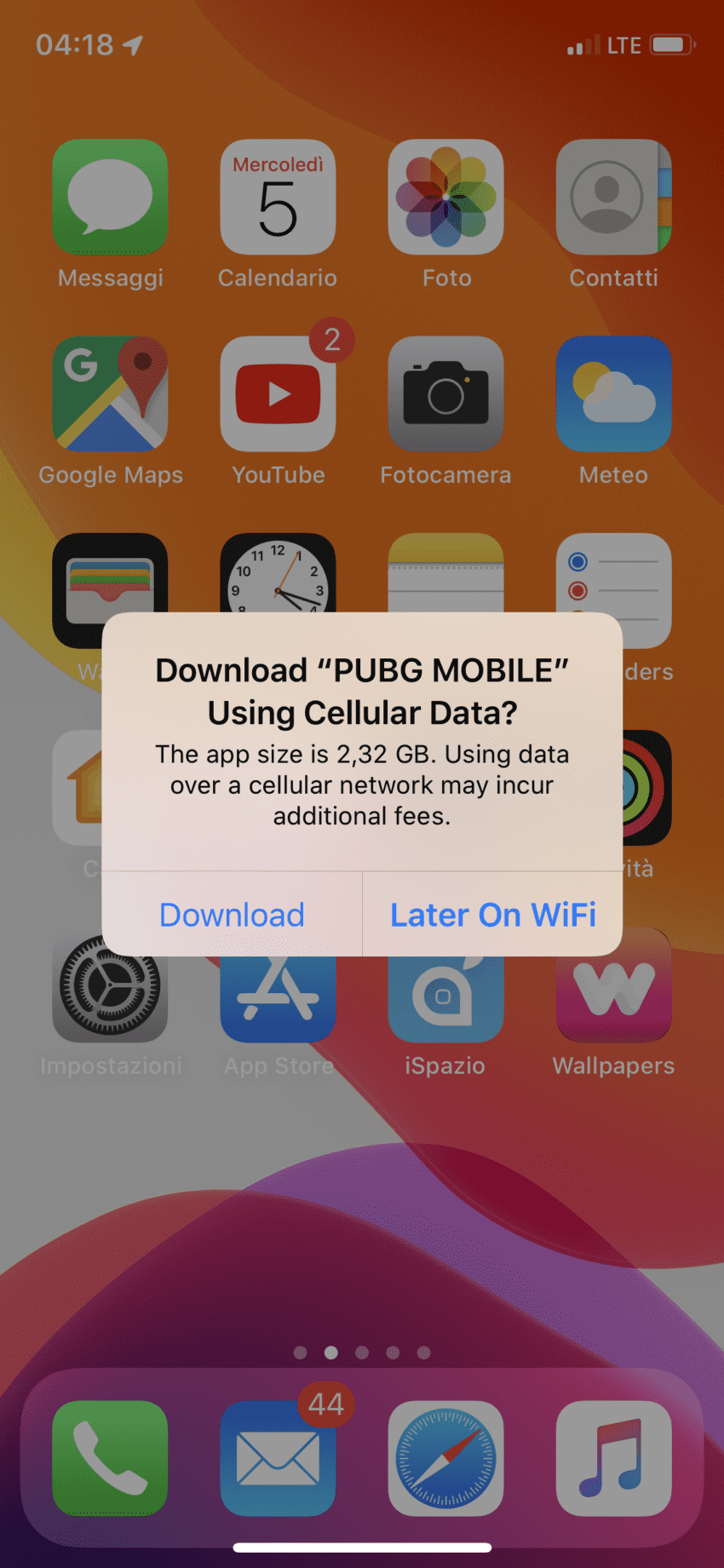
Task: Launch Safari from the dock
Action: click(445, 1458)
